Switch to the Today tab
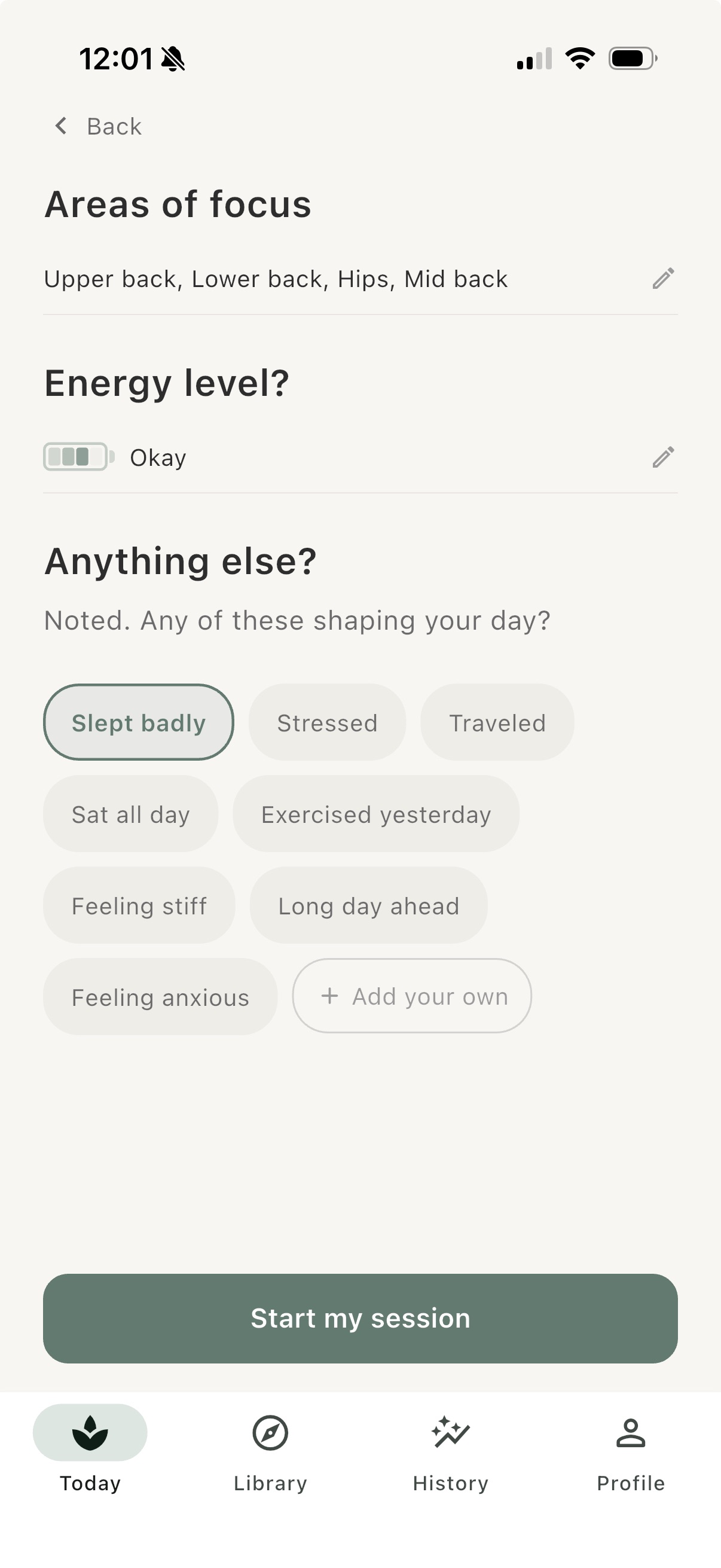721x1568 pixels. coord(90,1448)
